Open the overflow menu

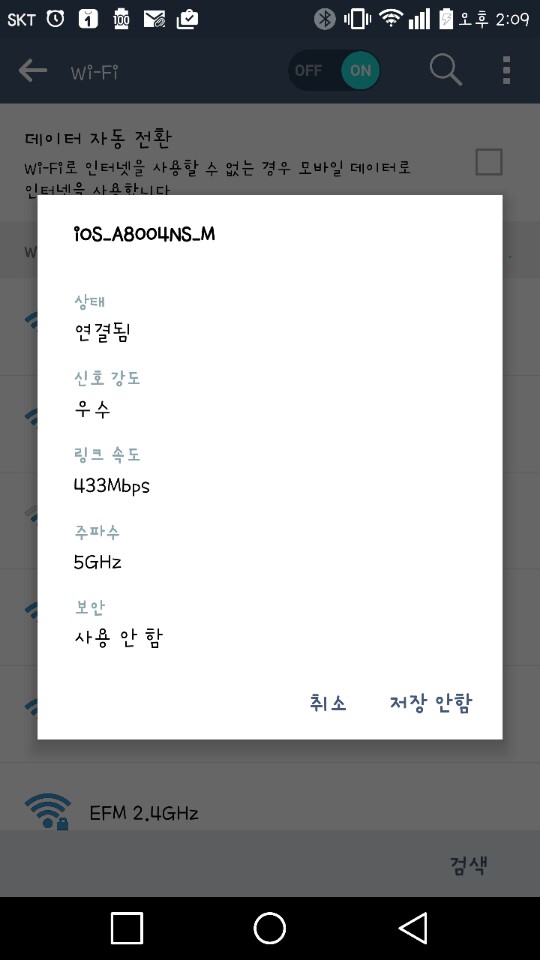click(x=506, y=70)
